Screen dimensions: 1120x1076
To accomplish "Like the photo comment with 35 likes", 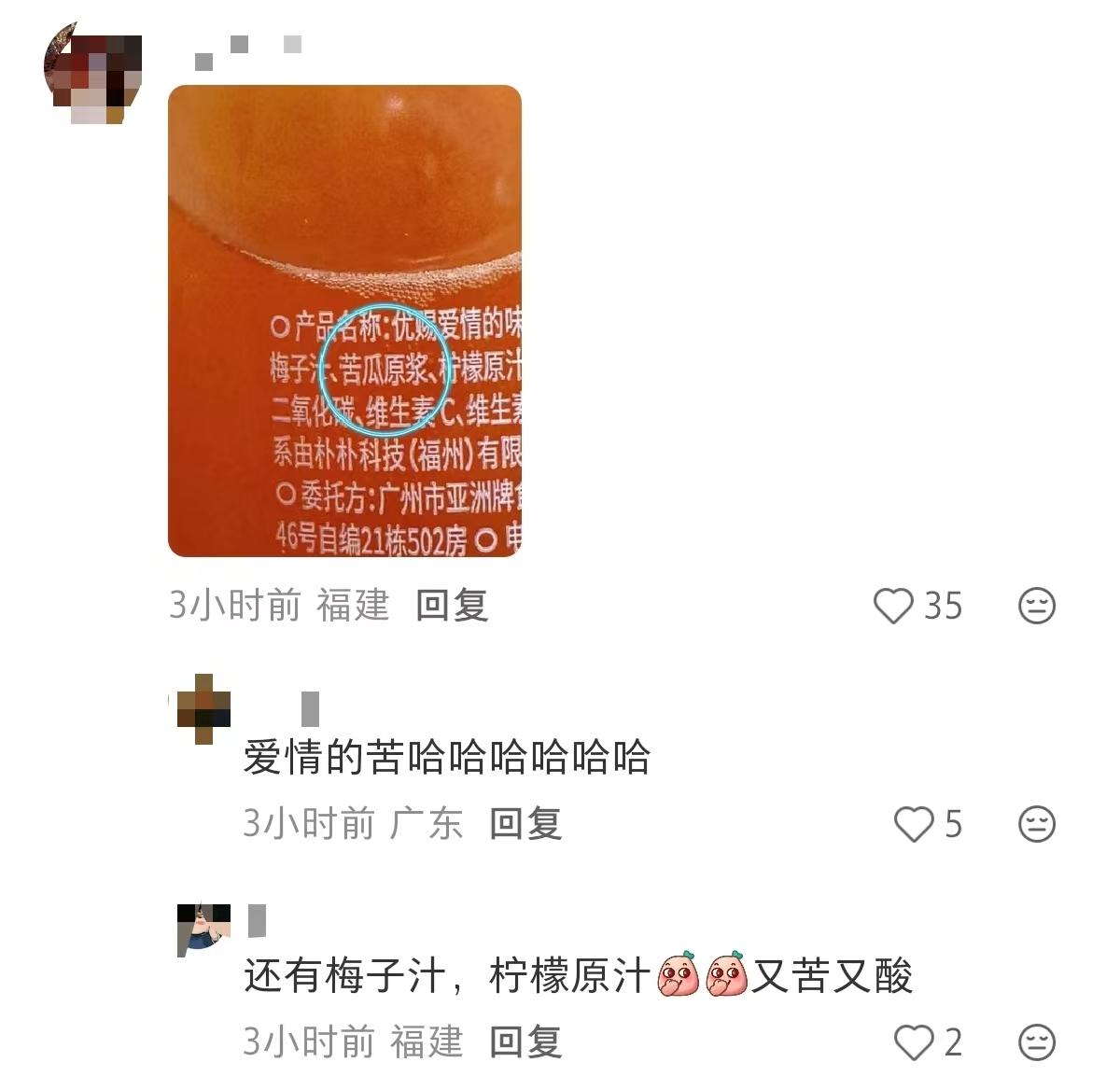I will 893,606.
